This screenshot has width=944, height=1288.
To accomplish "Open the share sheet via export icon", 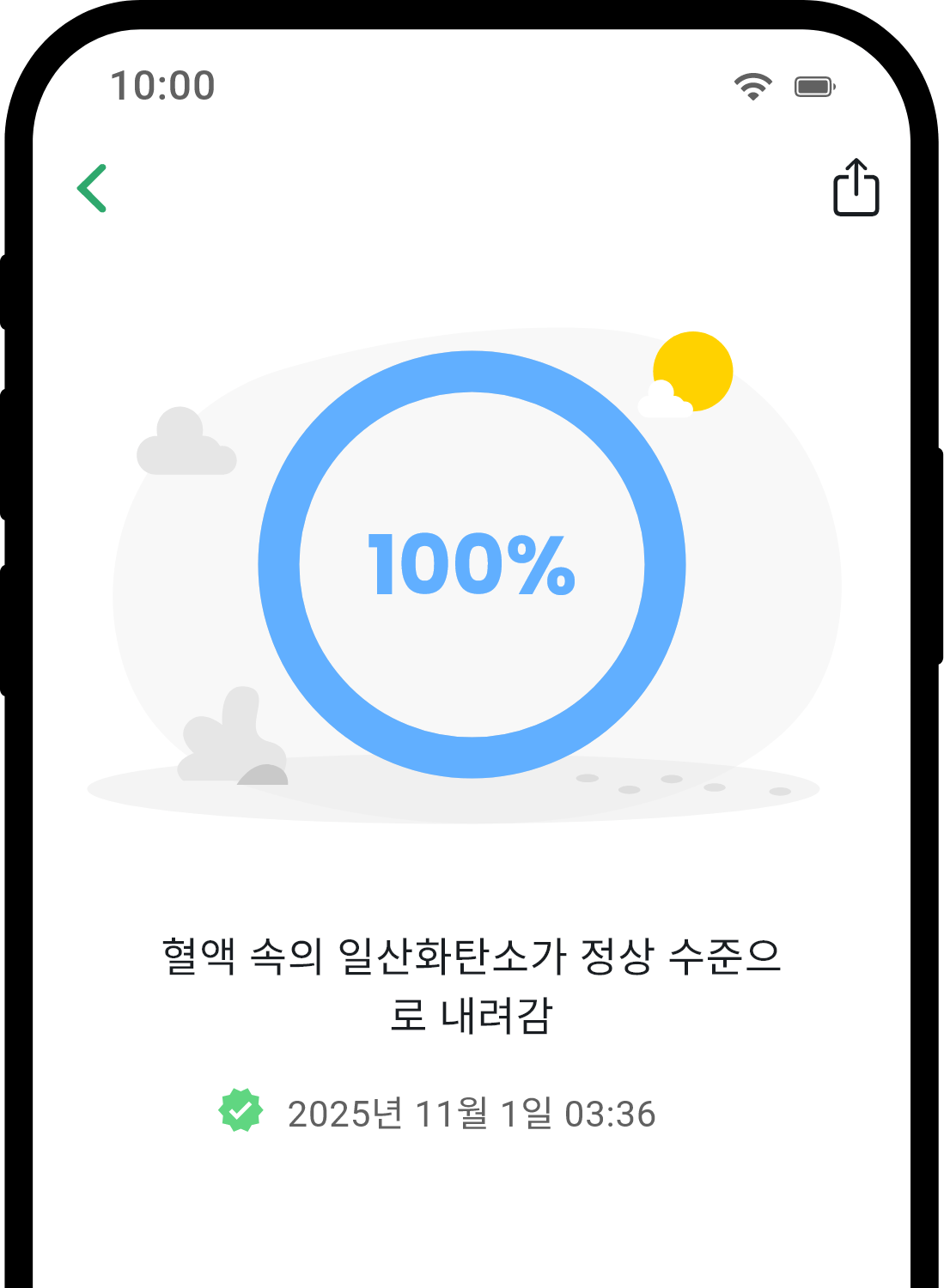I will pos(855,187).
